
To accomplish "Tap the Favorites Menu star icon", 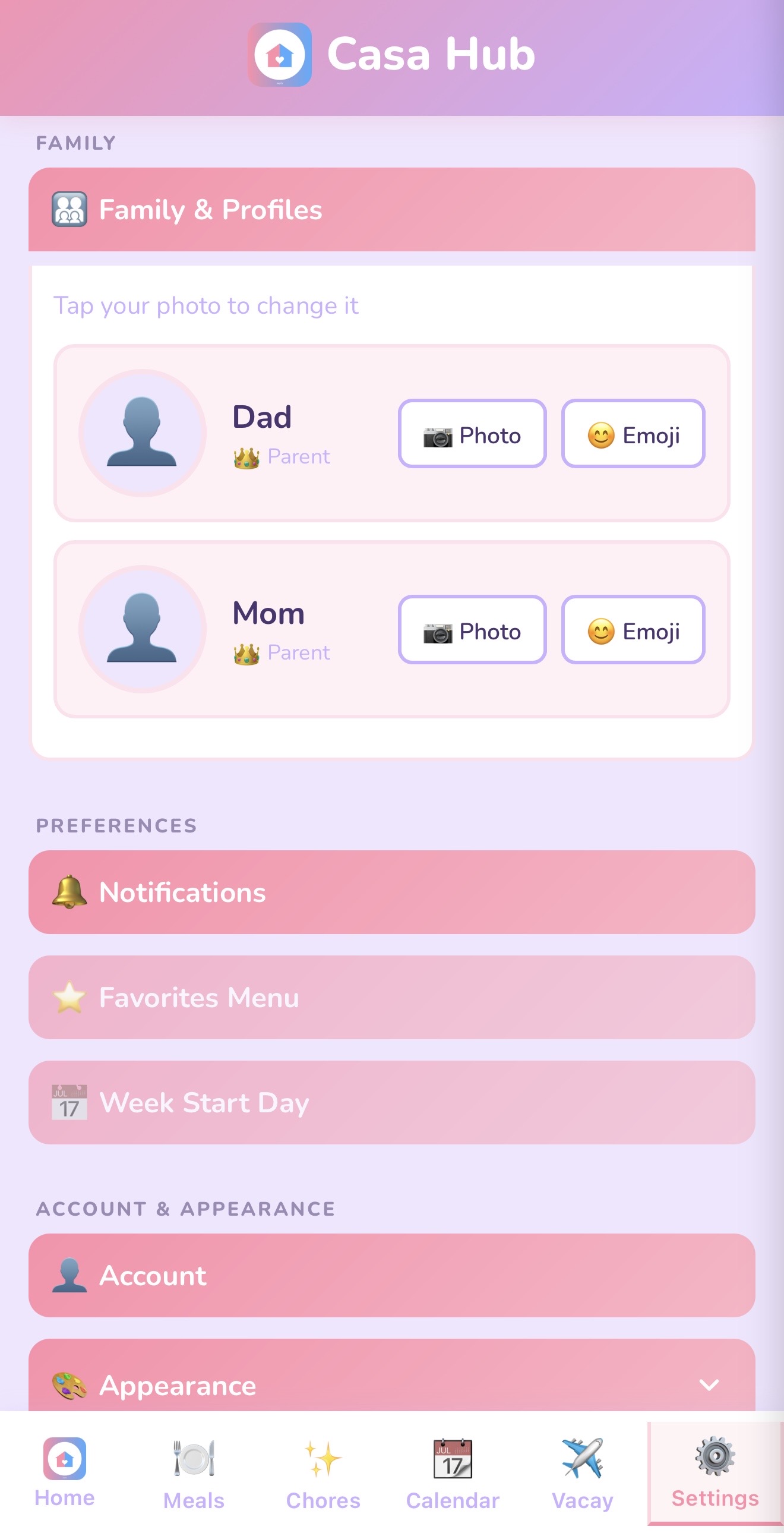I will (x=69, y=997).
